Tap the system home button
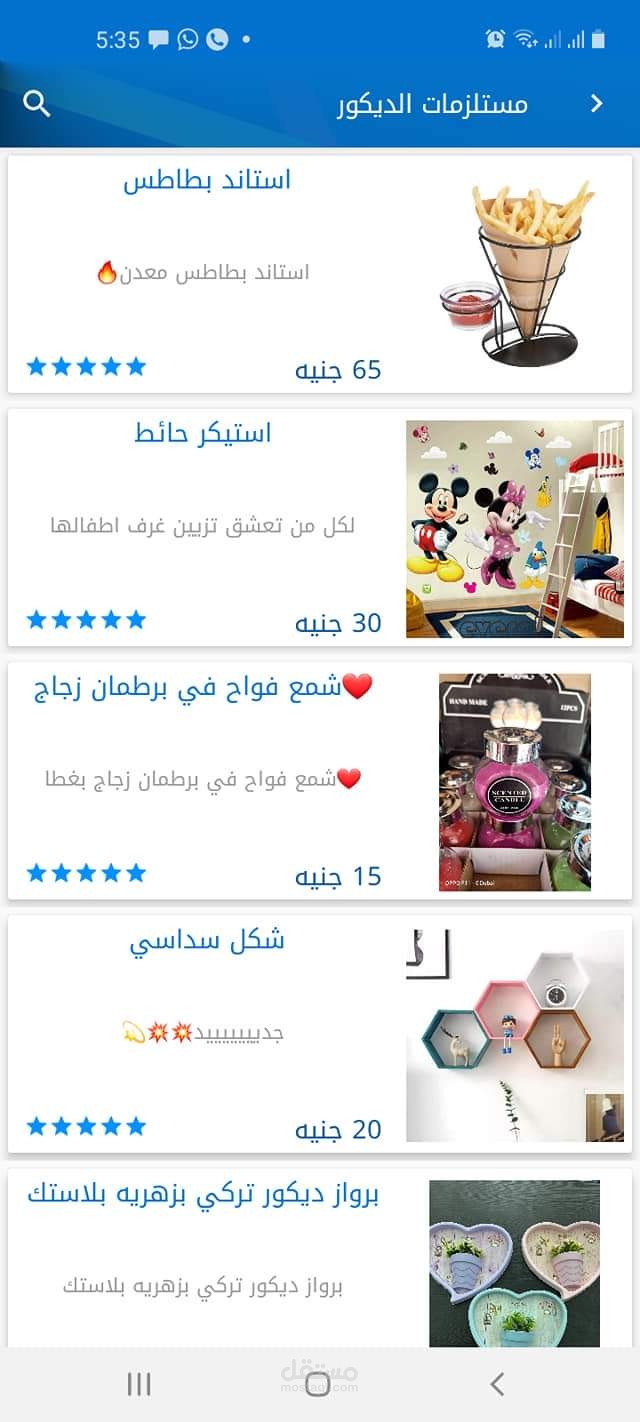Viewport: 640px width, 1422px height. (x=318, y=1384)
